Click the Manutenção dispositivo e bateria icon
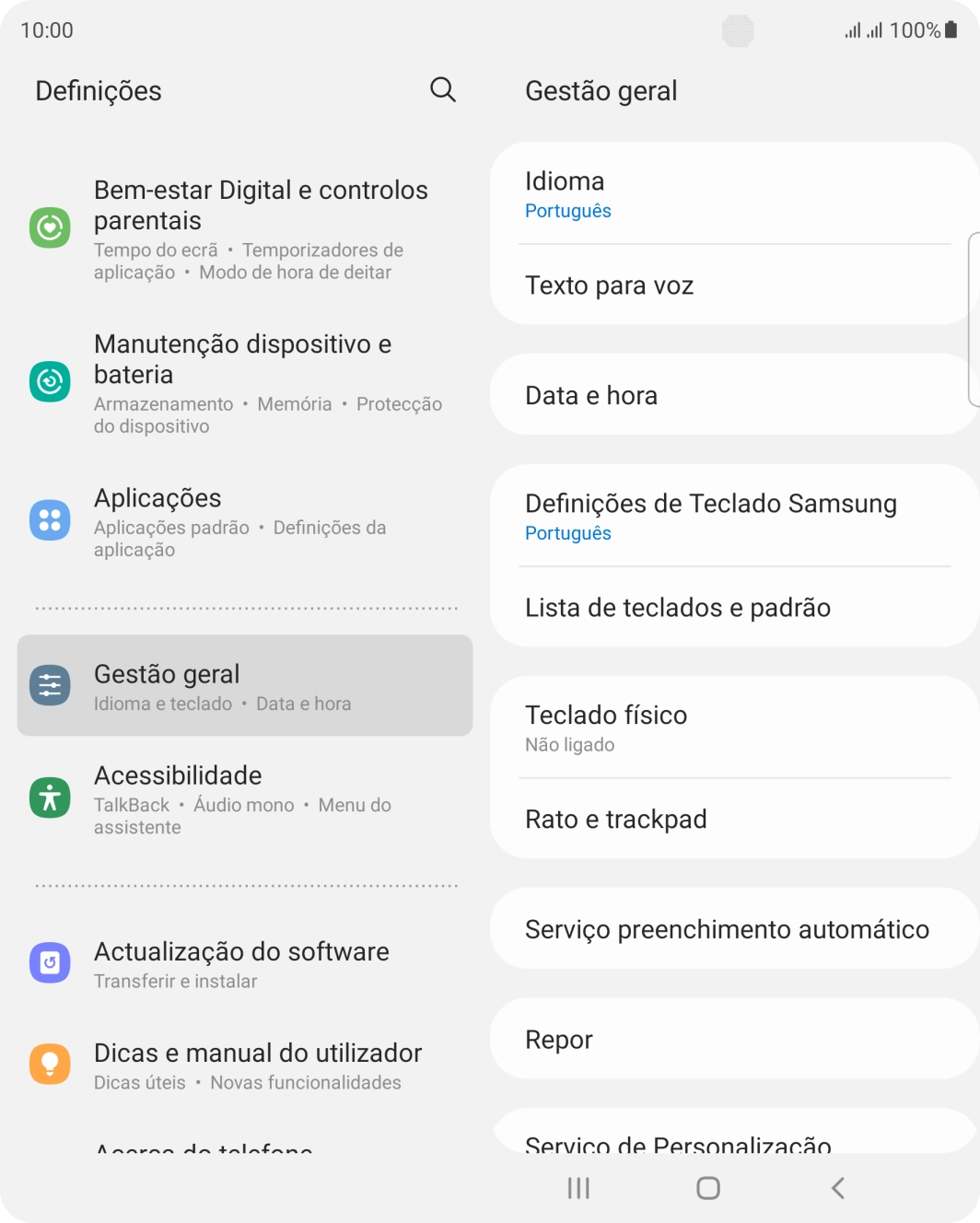 point(51,380)
